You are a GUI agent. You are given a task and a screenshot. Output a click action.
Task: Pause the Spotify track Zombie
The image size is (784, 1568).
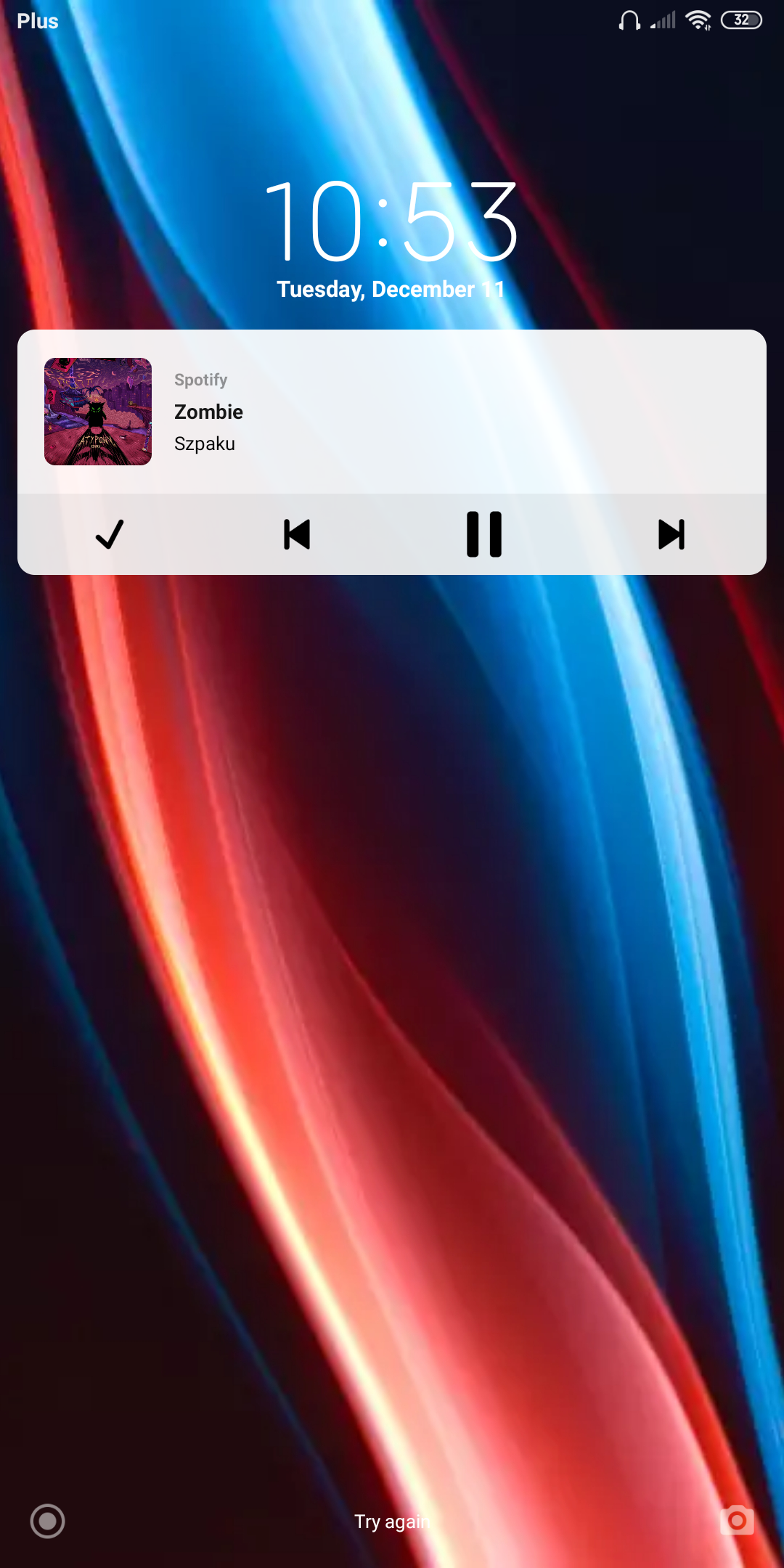(484, 534)
